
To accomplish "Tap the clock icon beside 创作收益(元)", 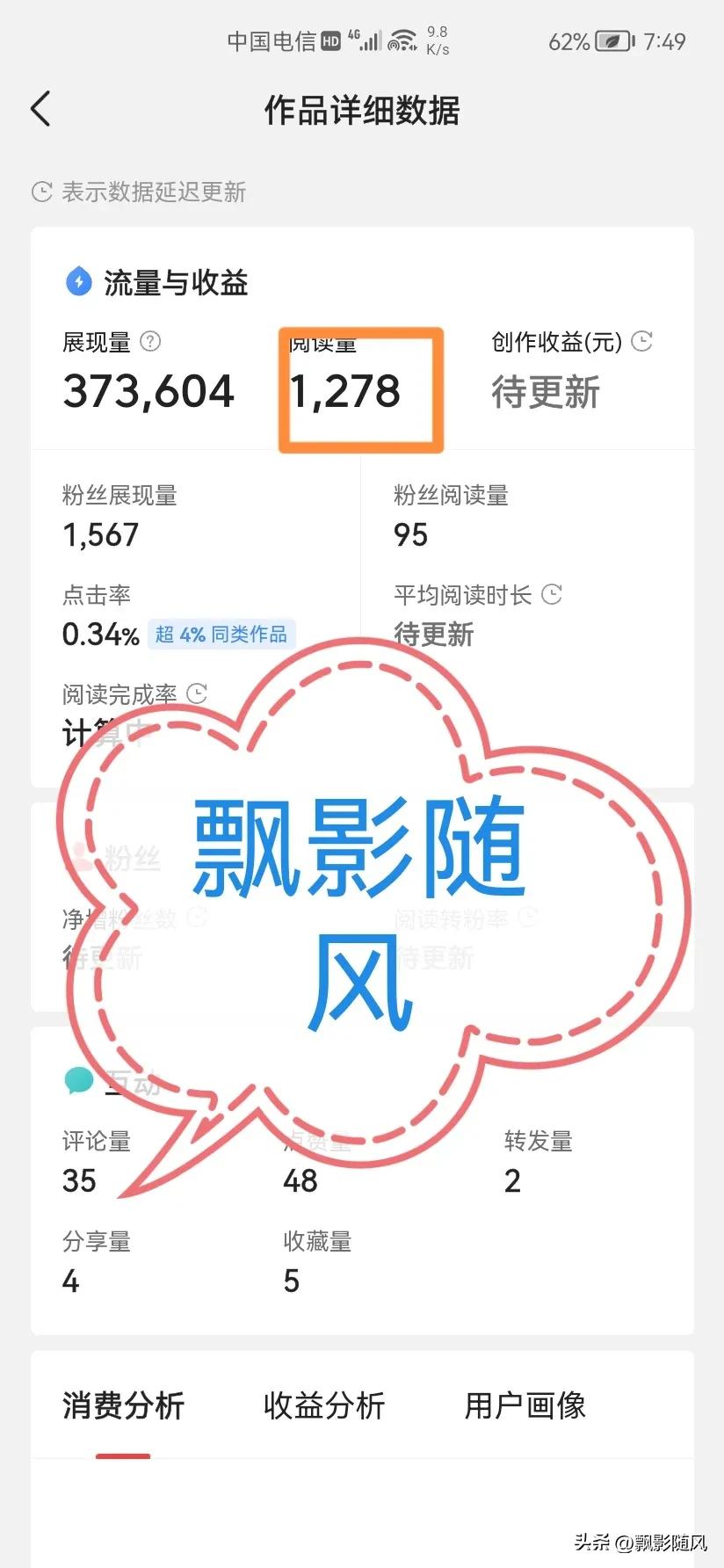I will pos(642,343).
